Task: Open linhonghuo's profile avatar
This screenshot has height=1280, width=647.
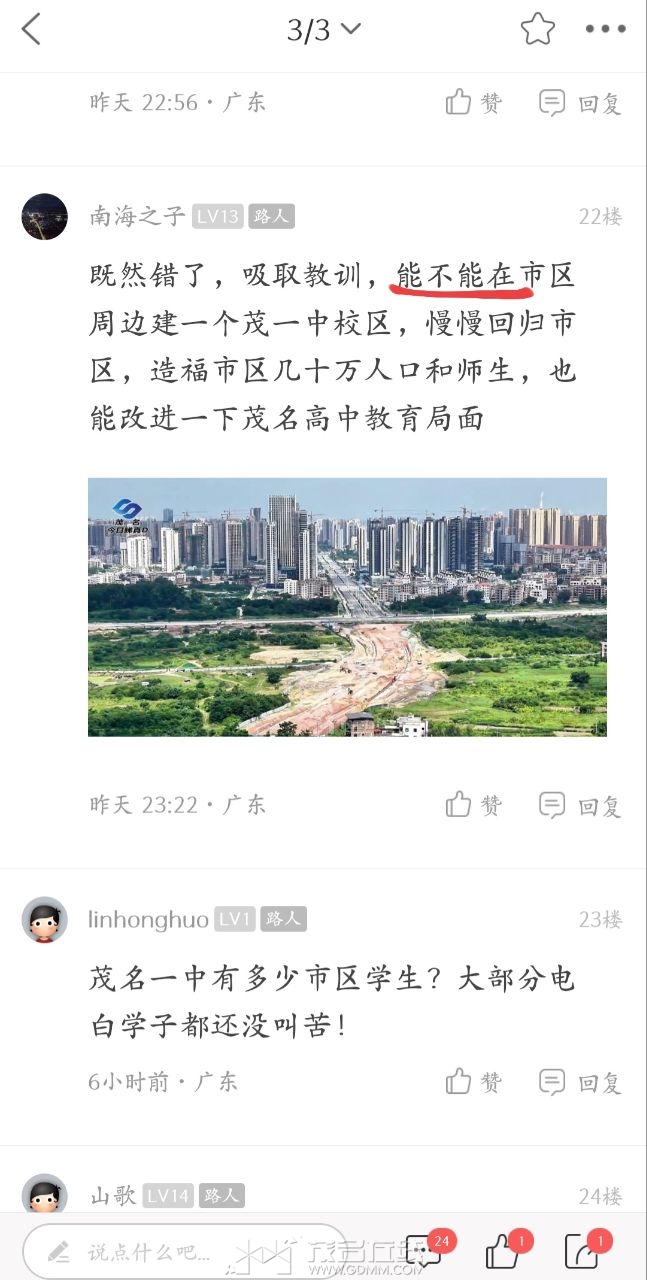Action: tap(45, 920)
